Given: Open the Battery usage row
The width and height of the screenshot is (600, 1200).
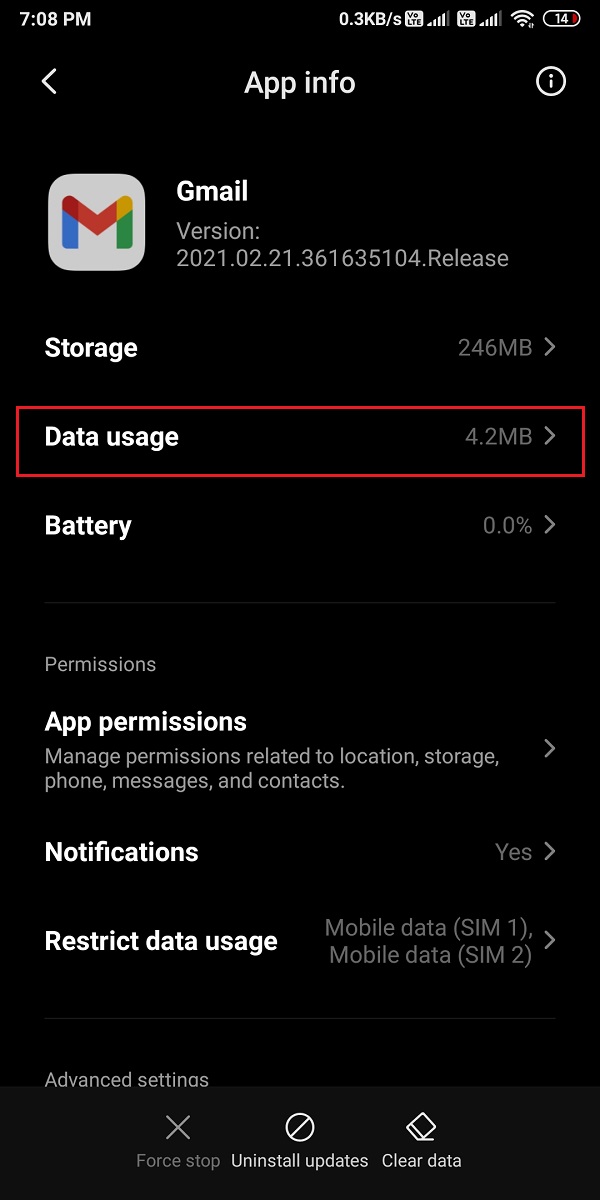Looking at the screenshot, I should 300,526.
